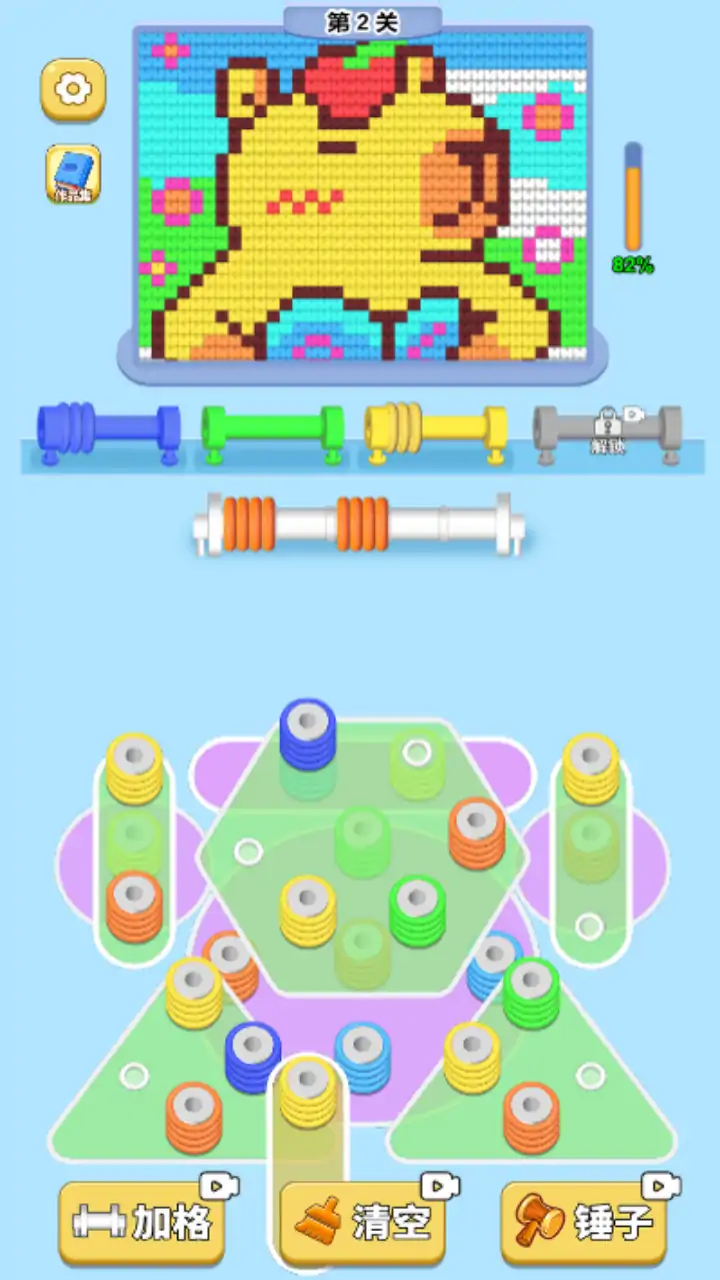Image resolution: width=720 pixels, height=1280 pixels.
Task: Open the 作品集 collection book
Action: click(x=72, y=174)
